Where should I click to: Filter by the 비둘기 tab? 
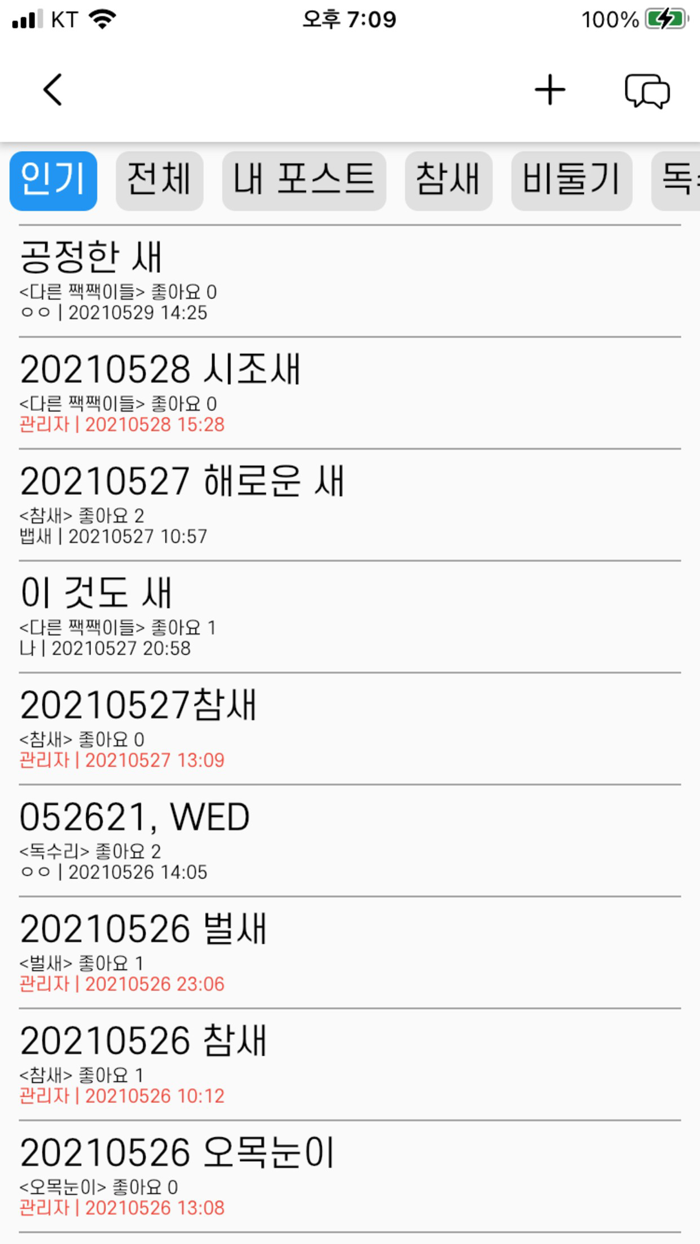[x=571, y=180]
